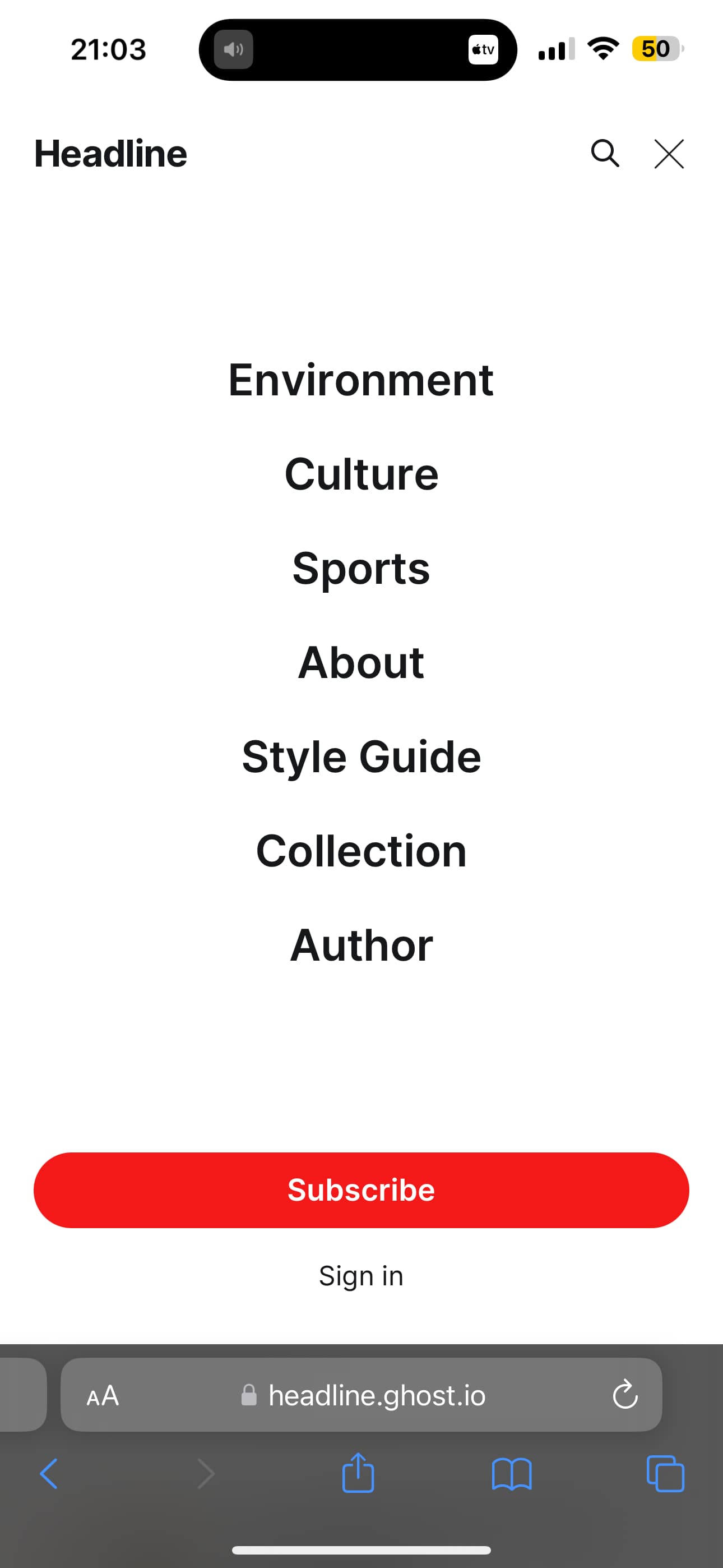
Task: Close the navigation menu
Action: (x=669, y=154)
